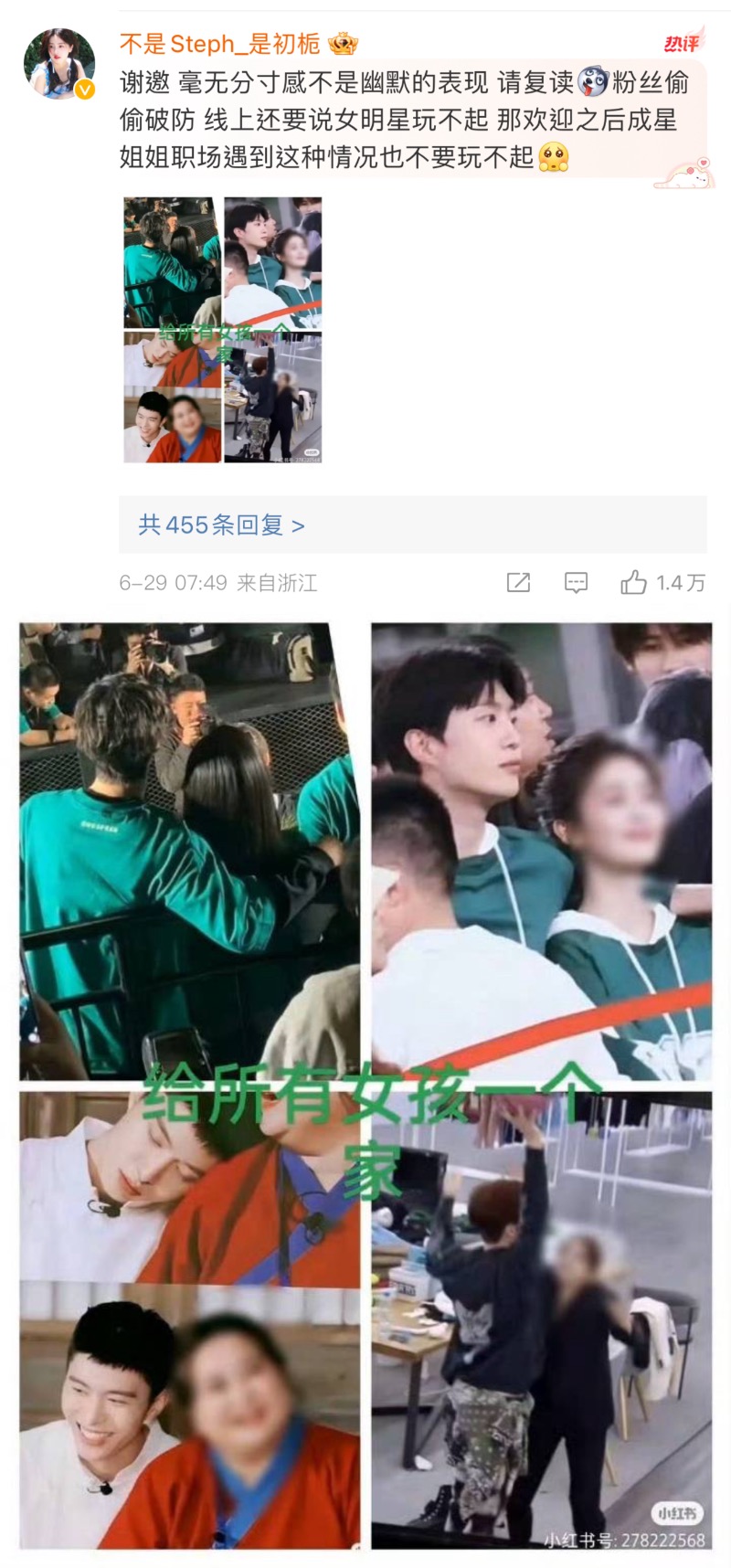Like the comment with 1.4万 likes
The height and width of the screenshot is (1568, 731).
(634, 583)
